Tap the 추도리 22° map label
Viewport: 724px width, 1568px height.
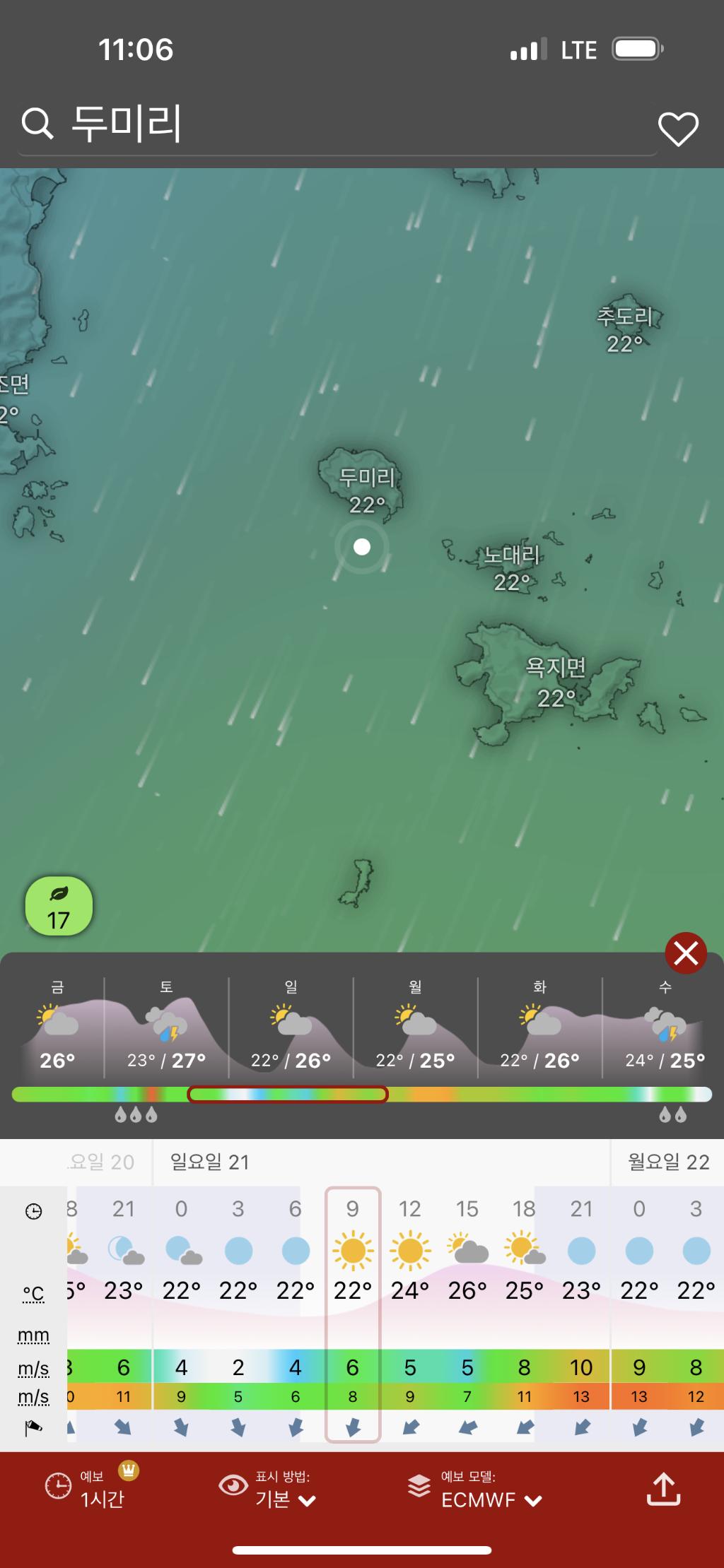tap(624, 330)
